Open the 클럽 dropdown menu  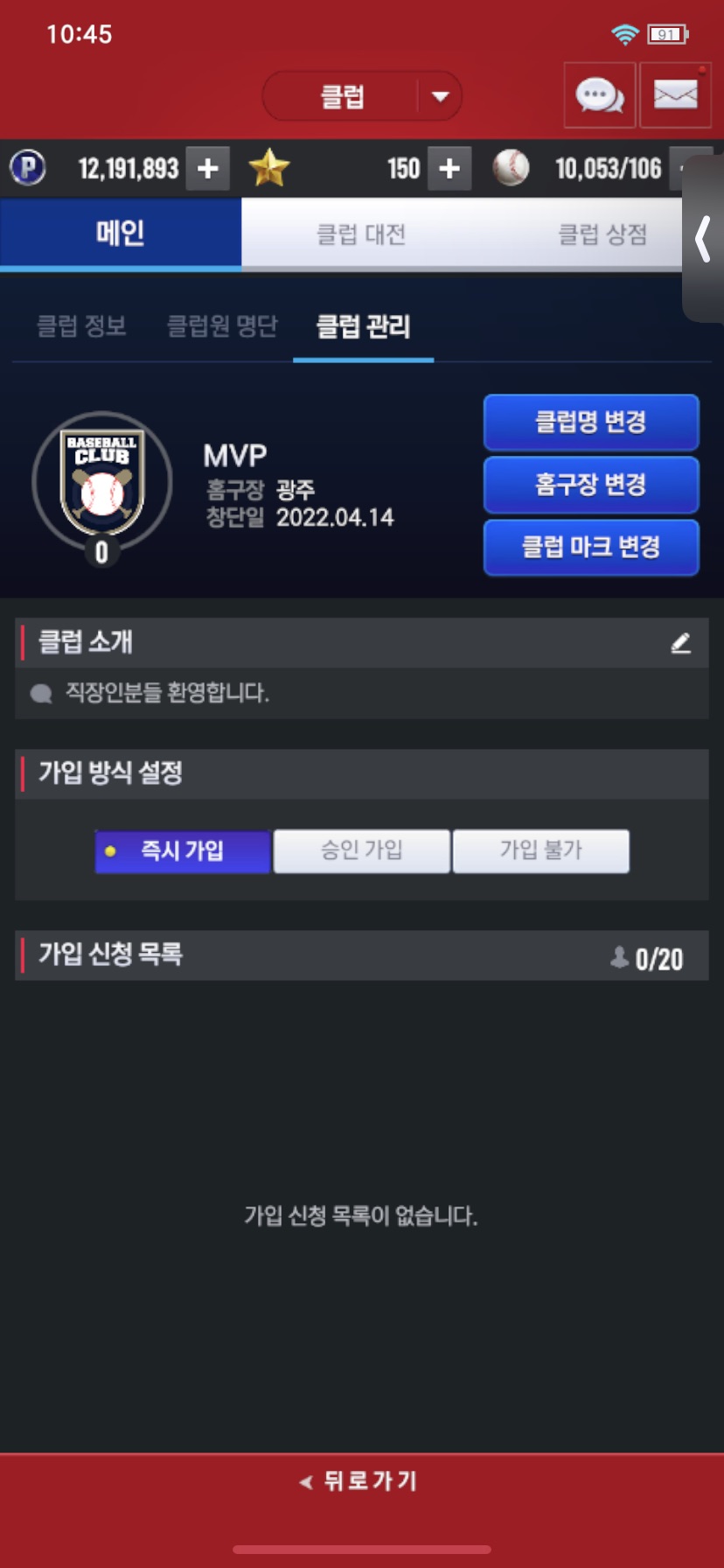click(x=440, y=96)
